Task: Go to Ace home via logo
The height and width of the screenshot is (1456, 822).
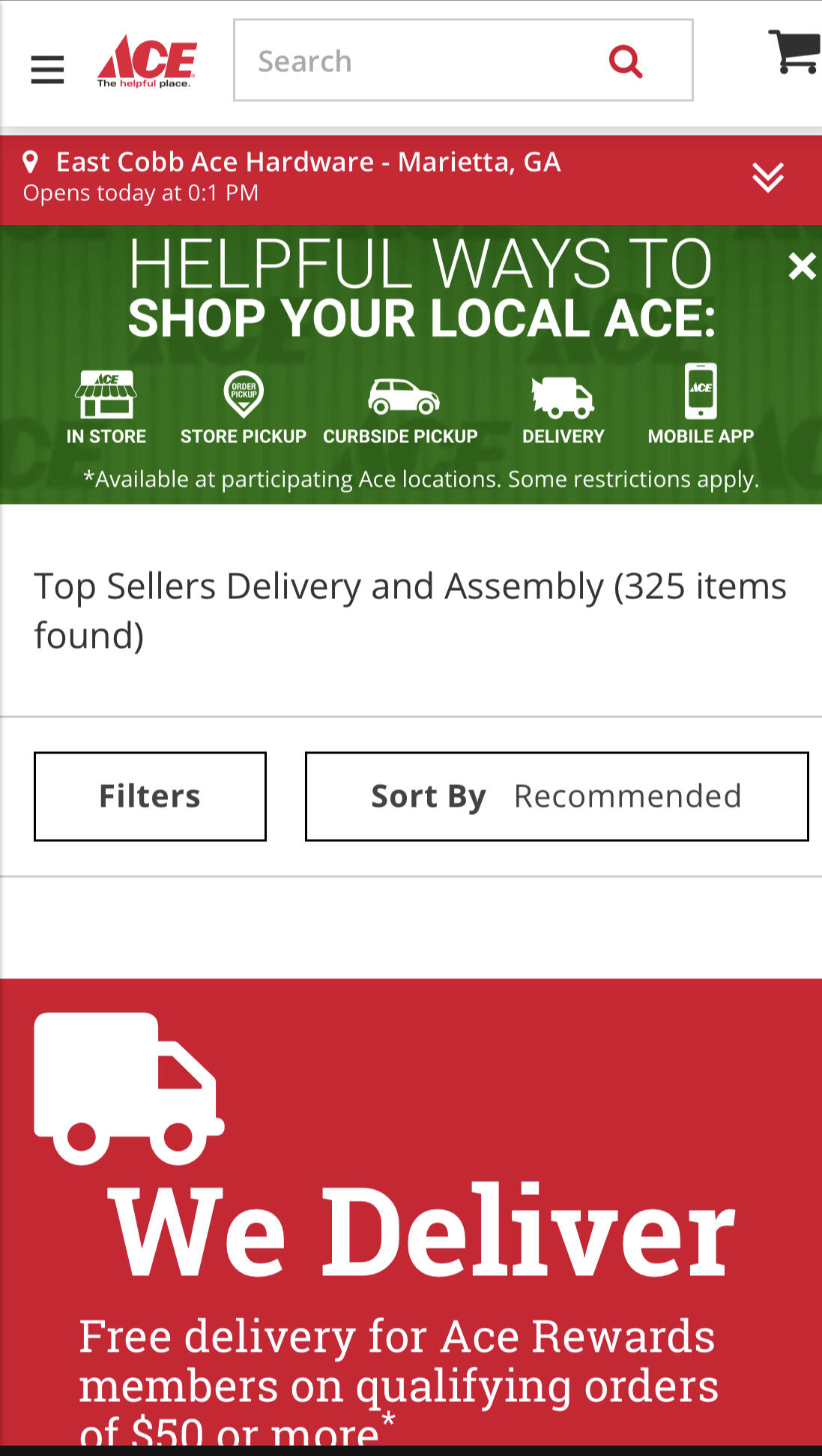Action: [147, 62]
